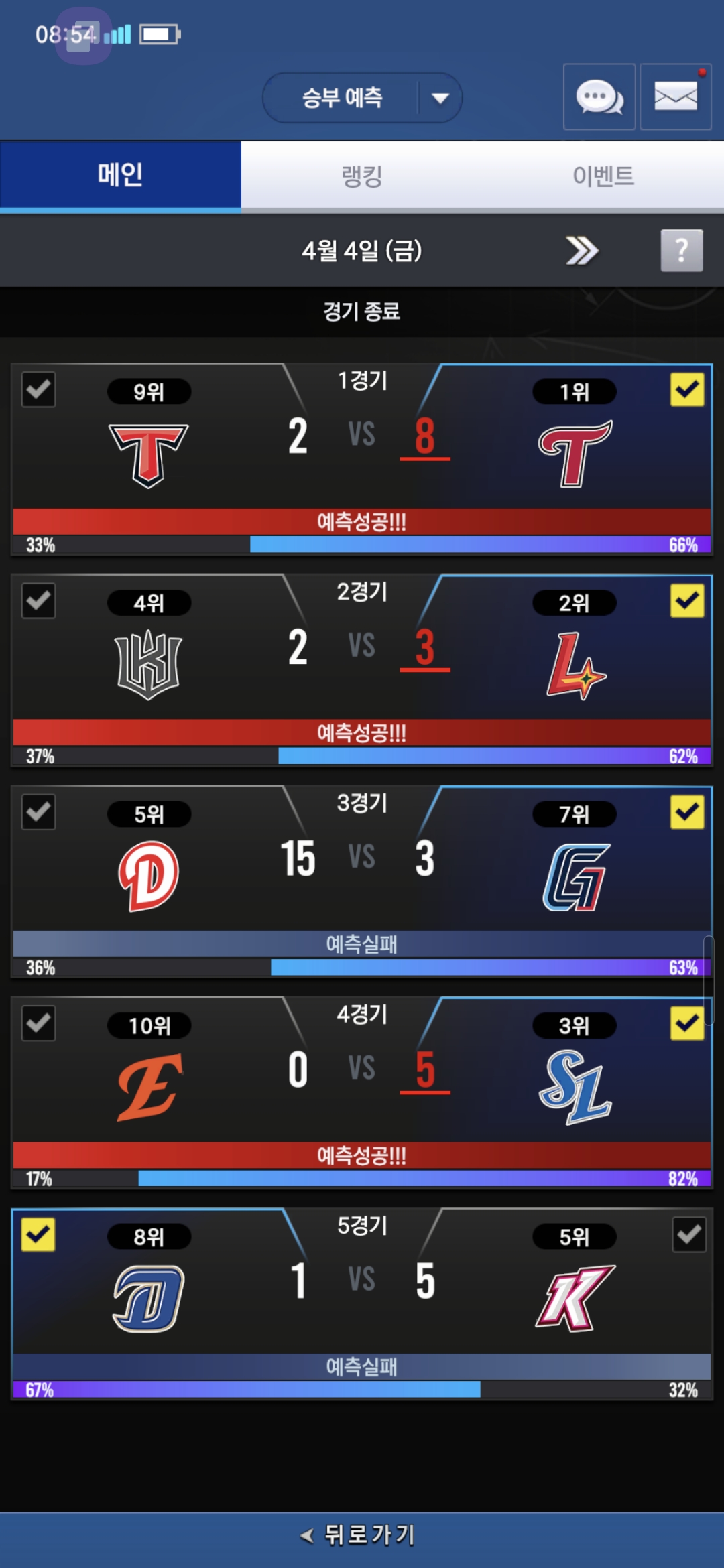Switch to the 랭킹 tab
This screenshot has width=724, height=1568.
click(361, 176)
